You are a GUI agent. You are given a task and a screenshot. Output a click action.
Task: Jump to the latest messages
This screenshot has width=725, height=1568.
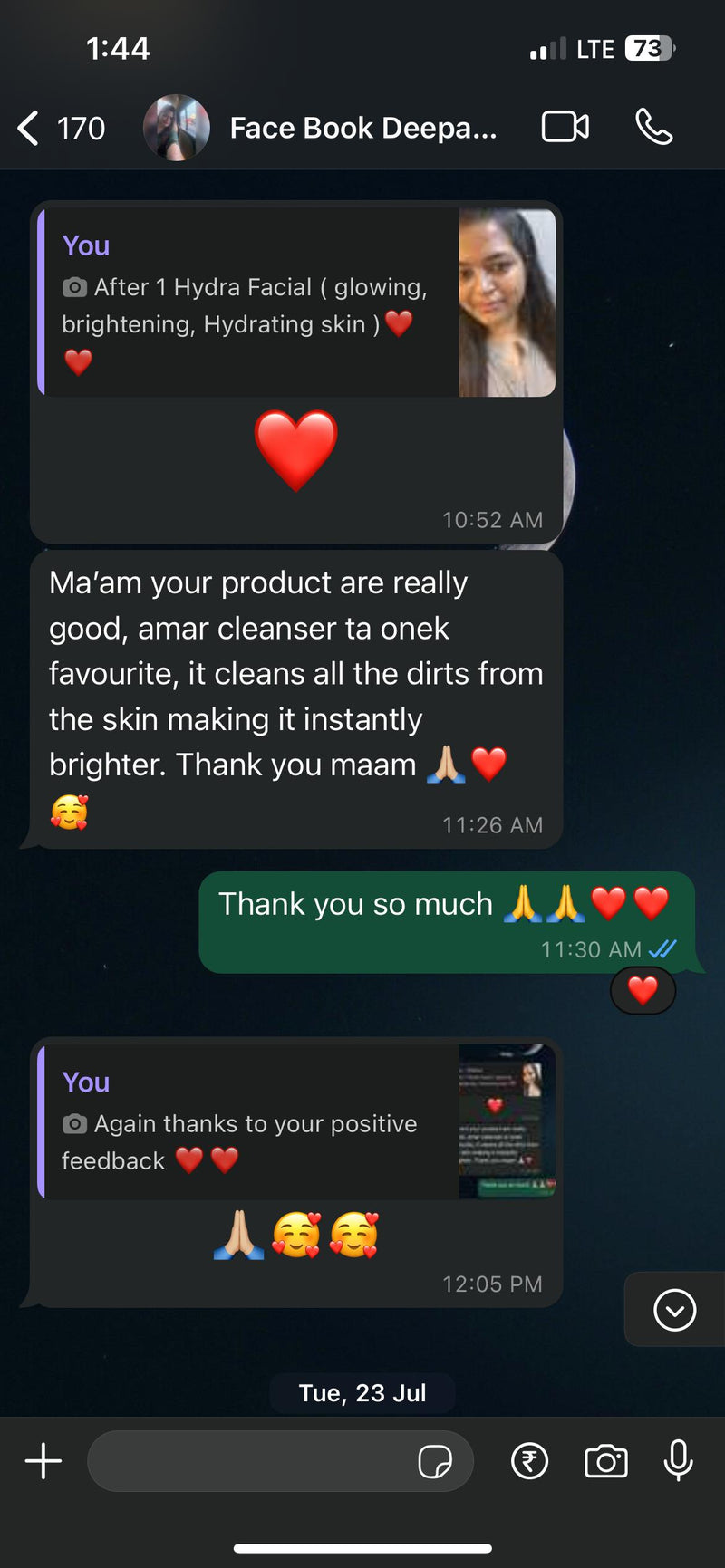point(674,1310)
